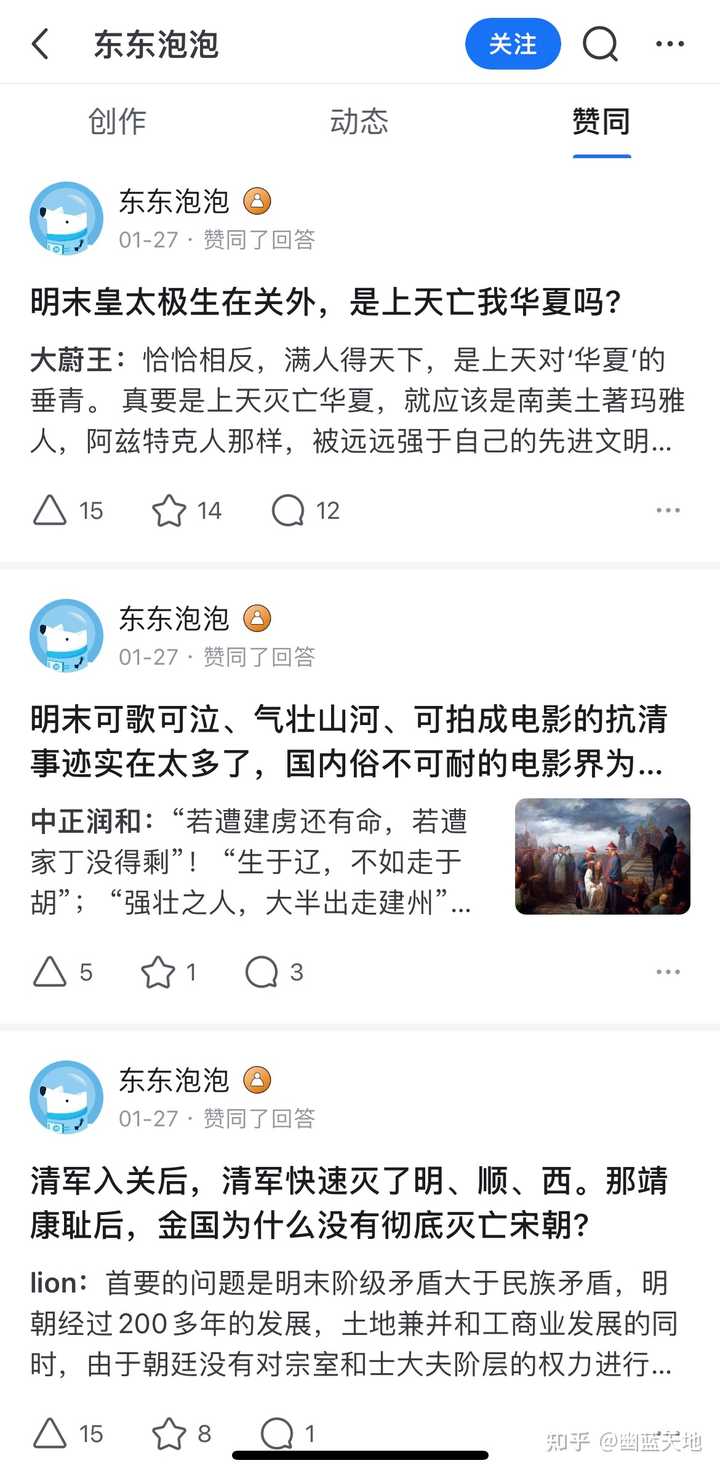Select the 赞同 tab

point(601,121)
